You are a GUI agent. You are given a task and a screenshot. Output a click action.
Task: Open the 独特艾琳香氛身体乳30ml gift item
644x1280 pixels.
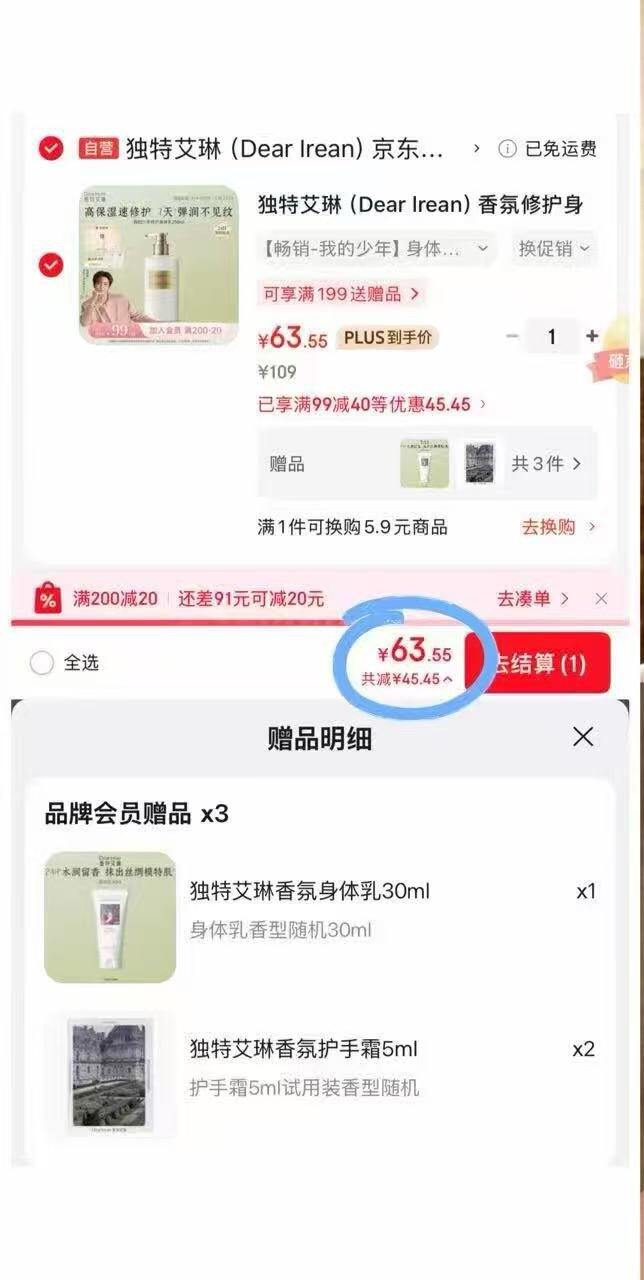click(x=310, y=891)
